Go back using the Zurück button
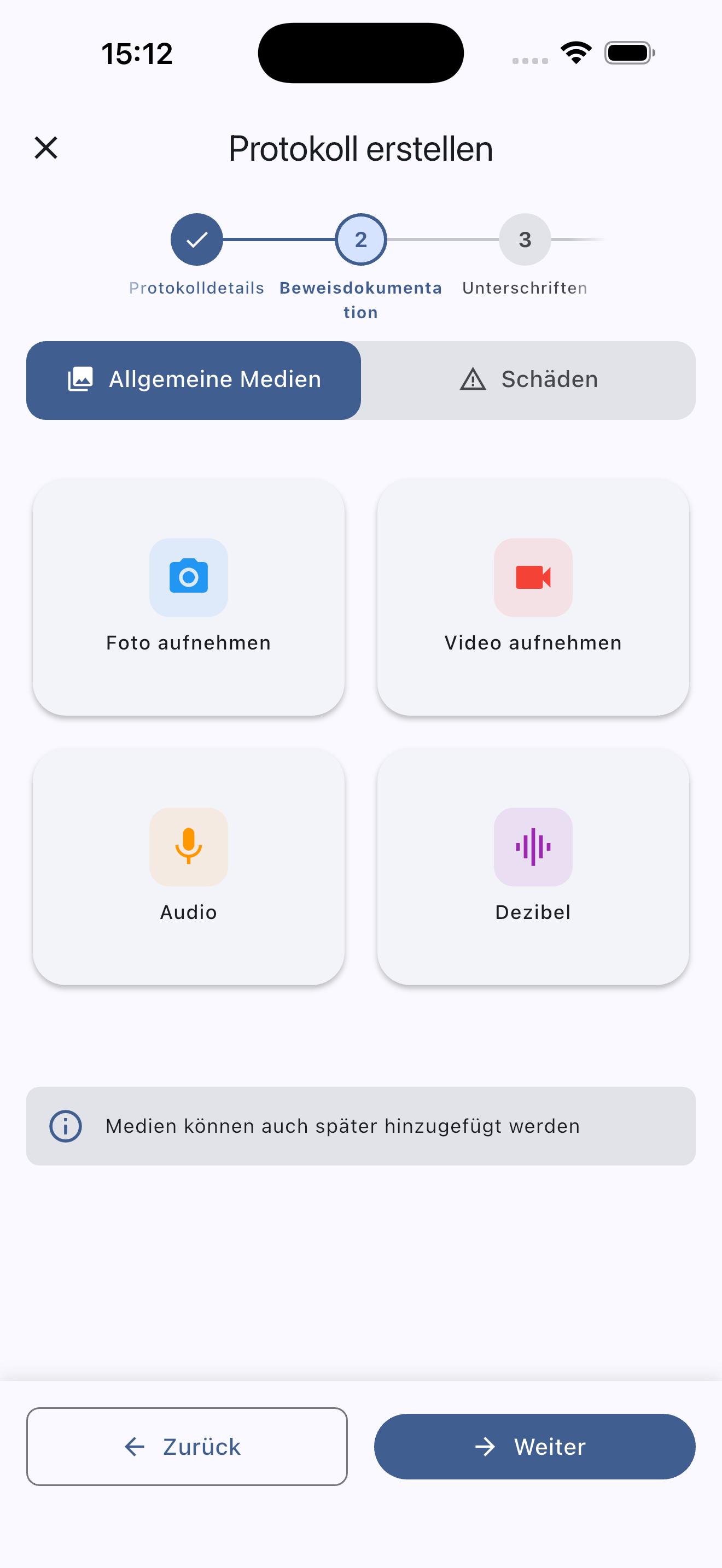This screenshot has height=1568, width=722. coord(187,1447)
